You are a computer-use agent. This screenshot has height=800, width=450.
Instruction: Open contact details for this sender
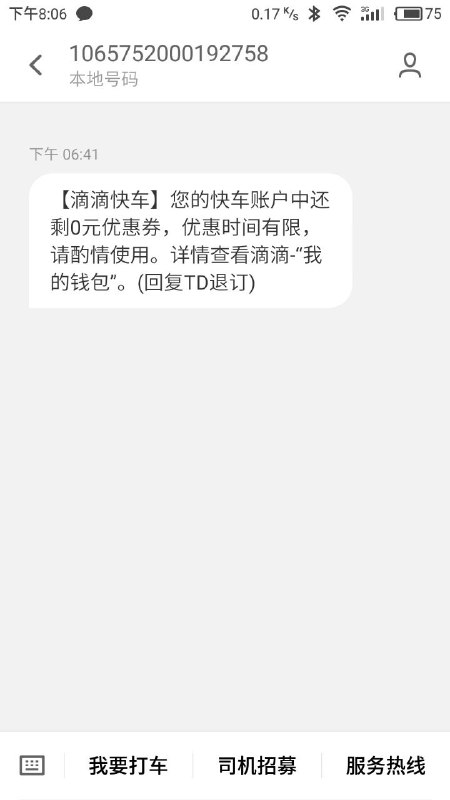tap(410, 65)
